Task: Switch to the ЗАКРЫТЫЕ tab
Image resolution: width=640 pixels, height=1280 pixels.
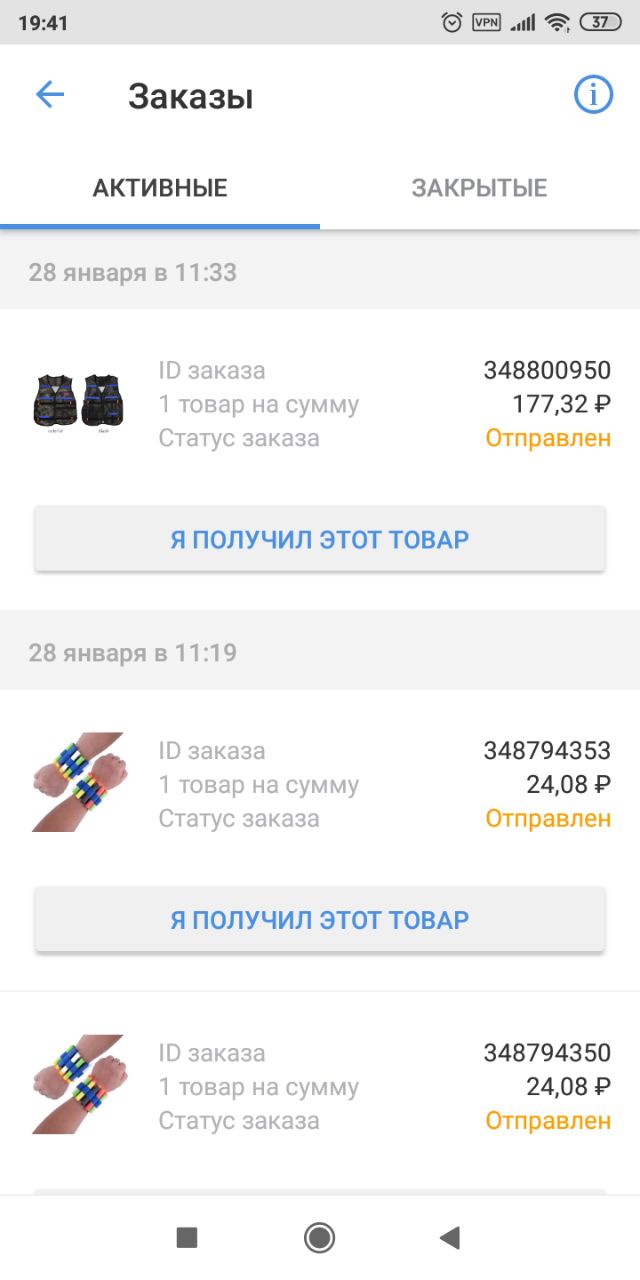Action: pyautogui.click(x=479, y=188)
